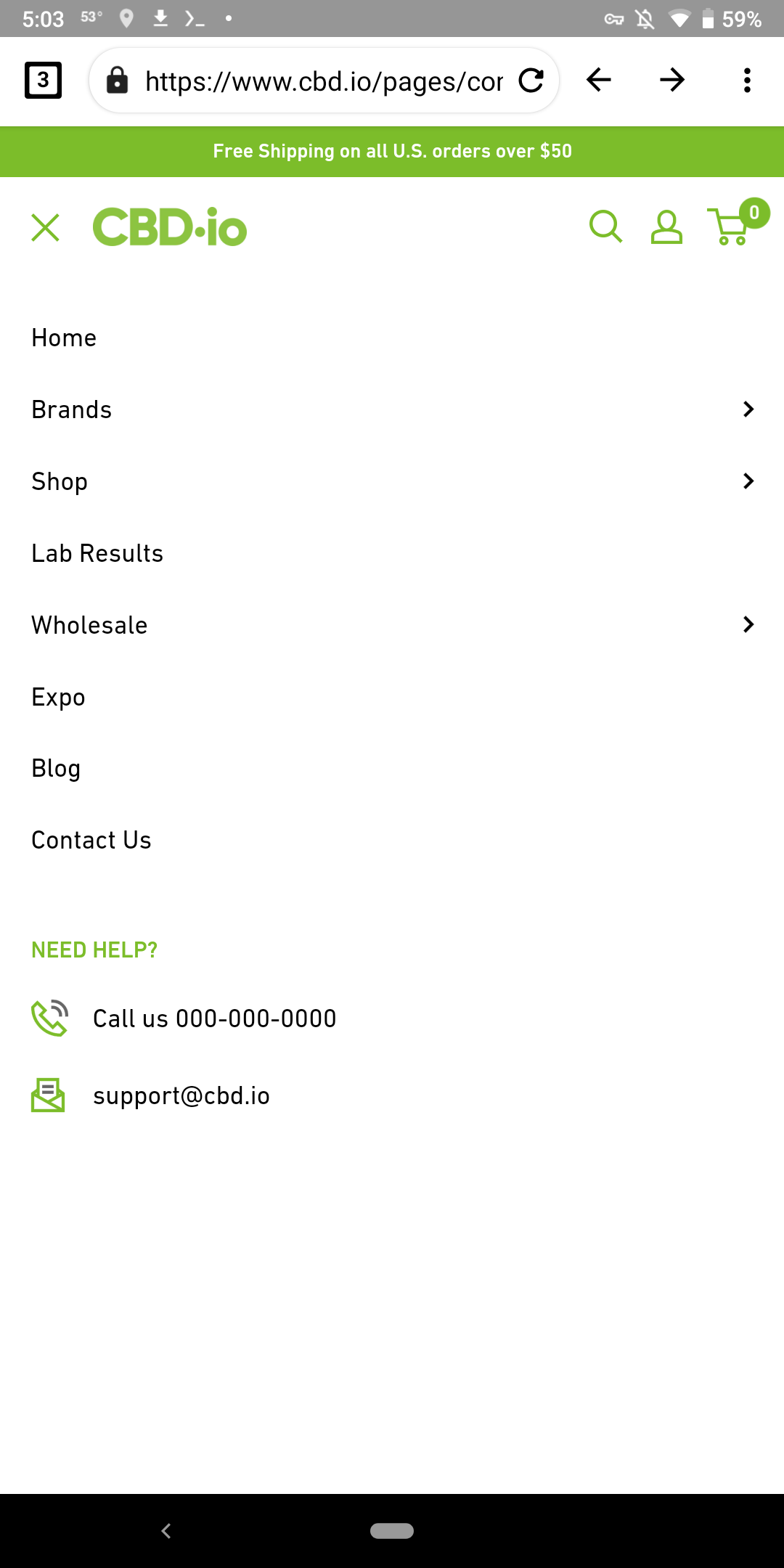Close the navigation menu
This screenshot has width=784, height=1568.
45,228
